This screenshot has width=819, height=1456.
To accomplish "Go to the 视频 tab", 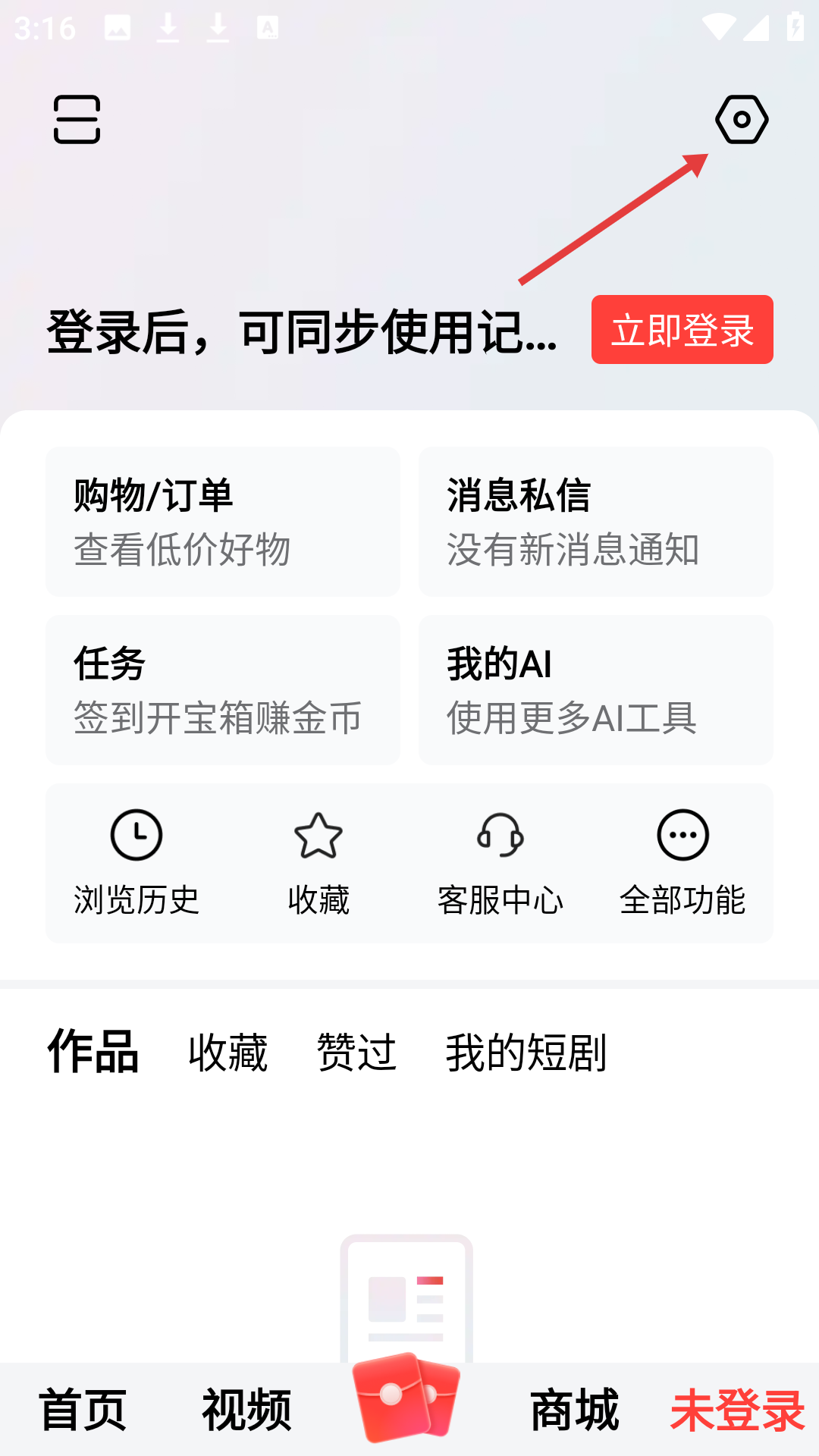I will pyautogui.click(x=246, y=1410).
